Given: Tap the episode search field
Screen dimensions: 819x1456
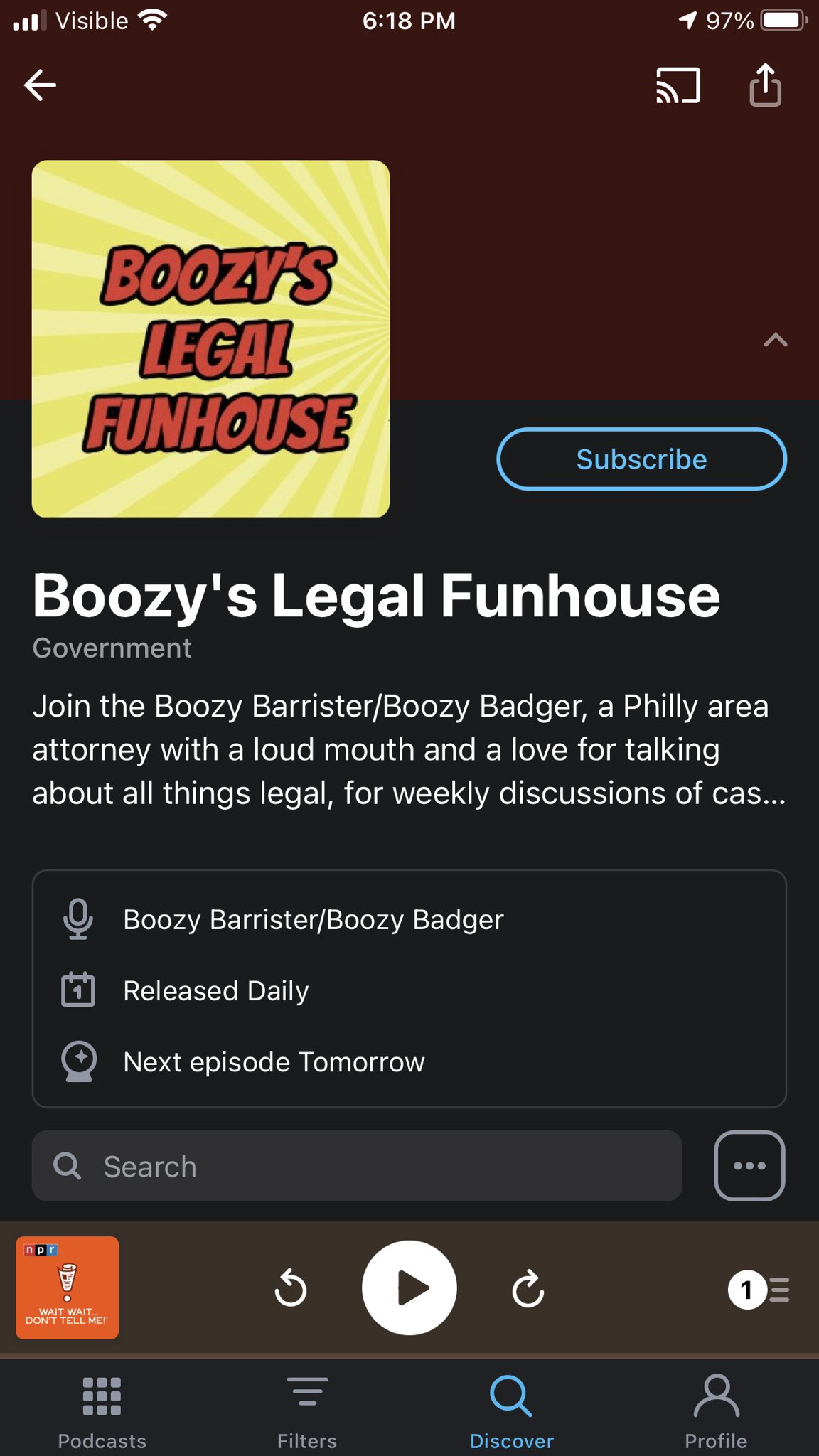Looking at the screenshot, I should tap(357, 1166).
